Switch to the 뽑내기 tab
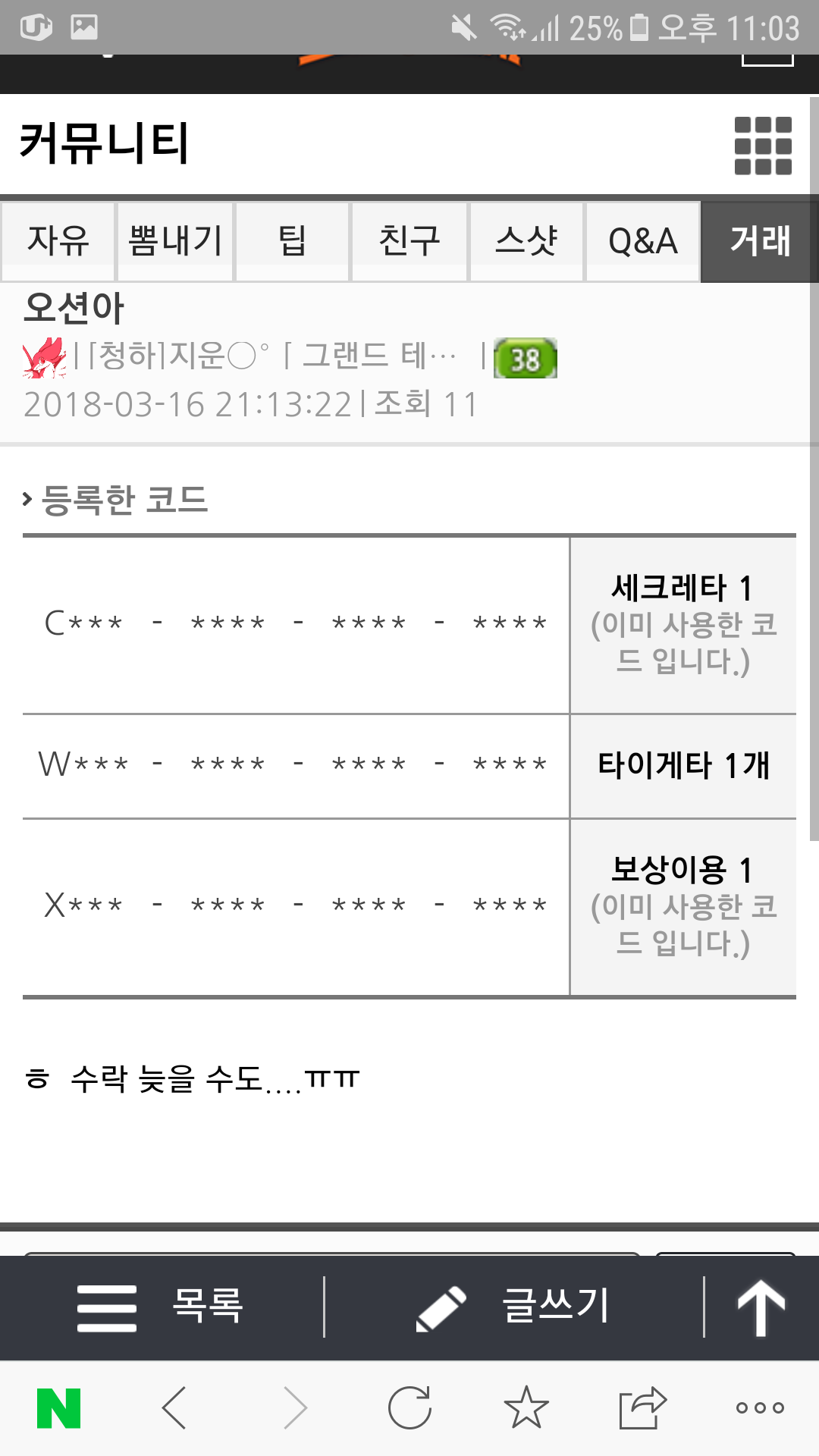The image size is (819, 1456). 175,241
